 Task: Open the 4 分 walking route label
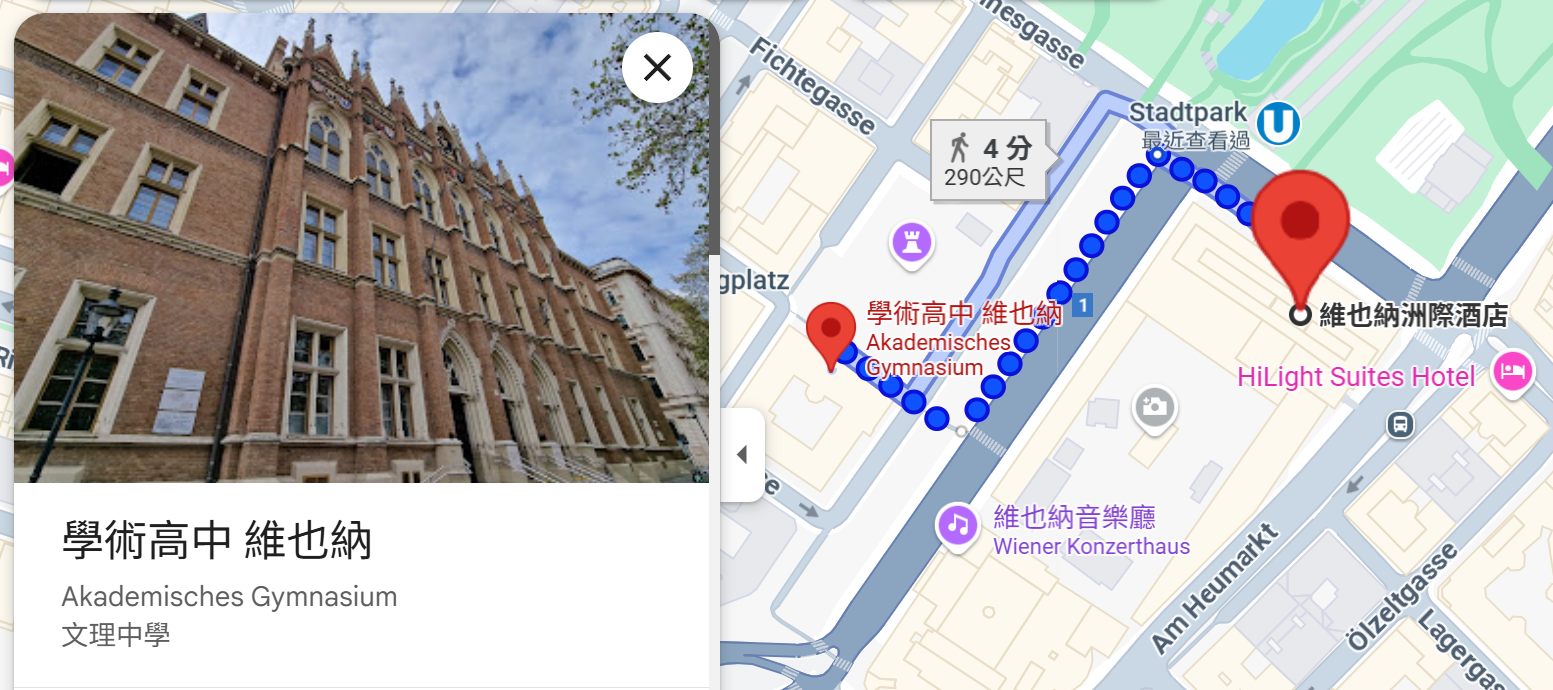click(990, 161)
